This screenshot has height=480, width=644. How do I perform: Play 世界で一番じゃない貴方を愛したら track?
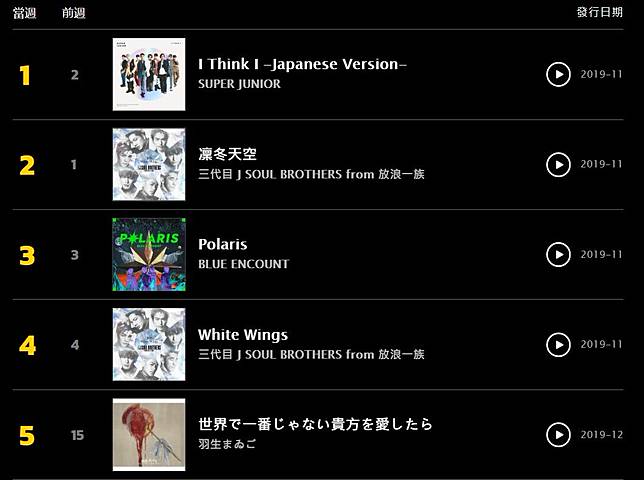point(558,434)
